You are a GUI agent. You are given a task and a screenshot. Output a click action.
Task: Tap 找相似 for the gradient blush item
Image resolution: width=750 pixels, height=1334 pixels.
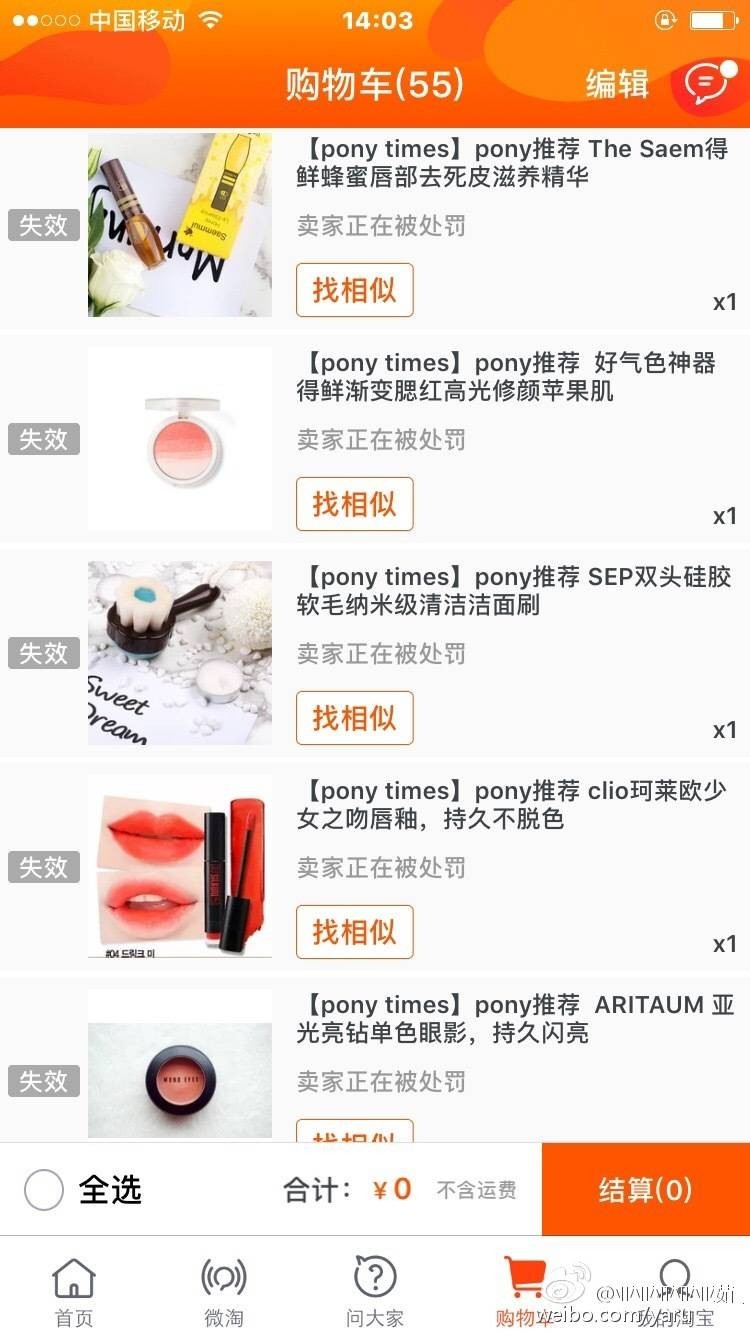354,504
